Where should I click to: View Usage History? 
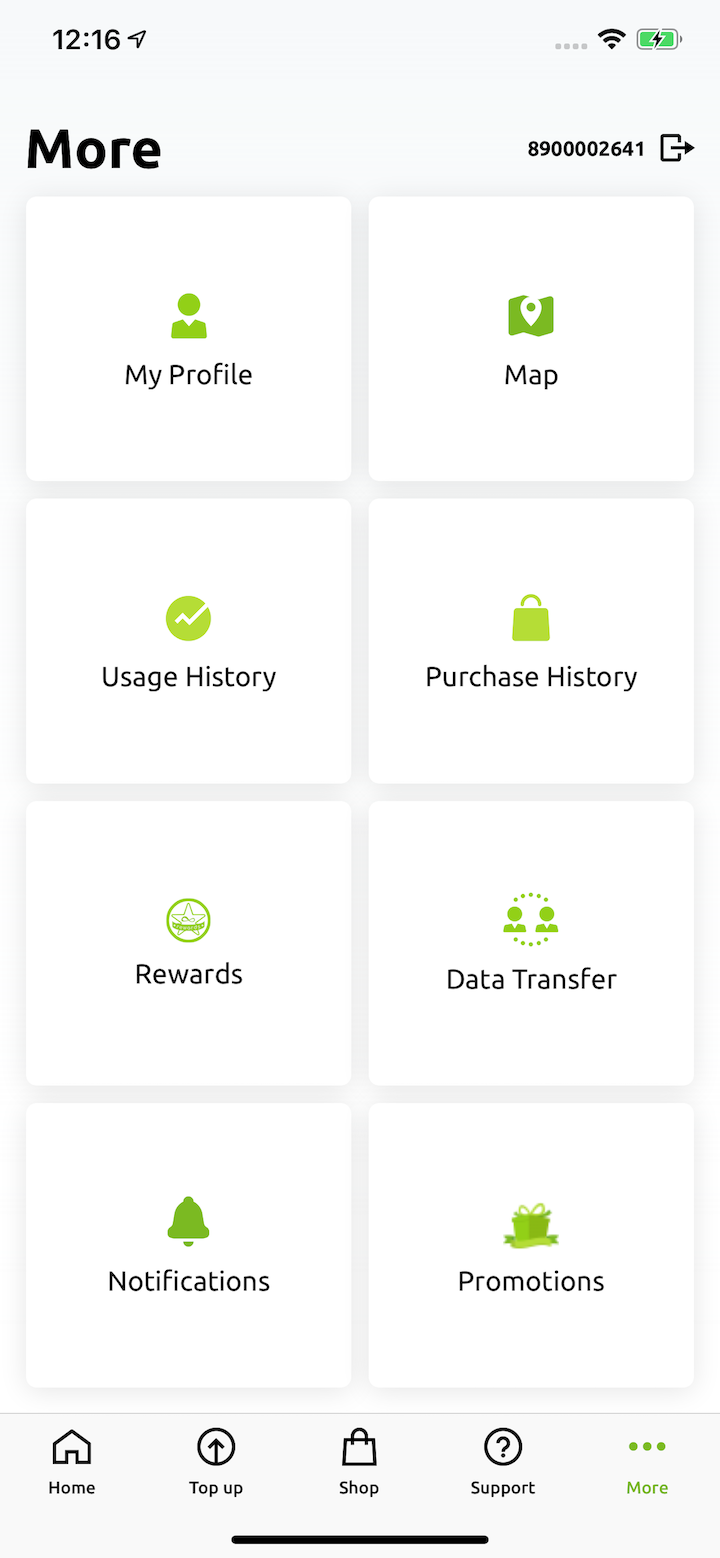coord(188,641)
